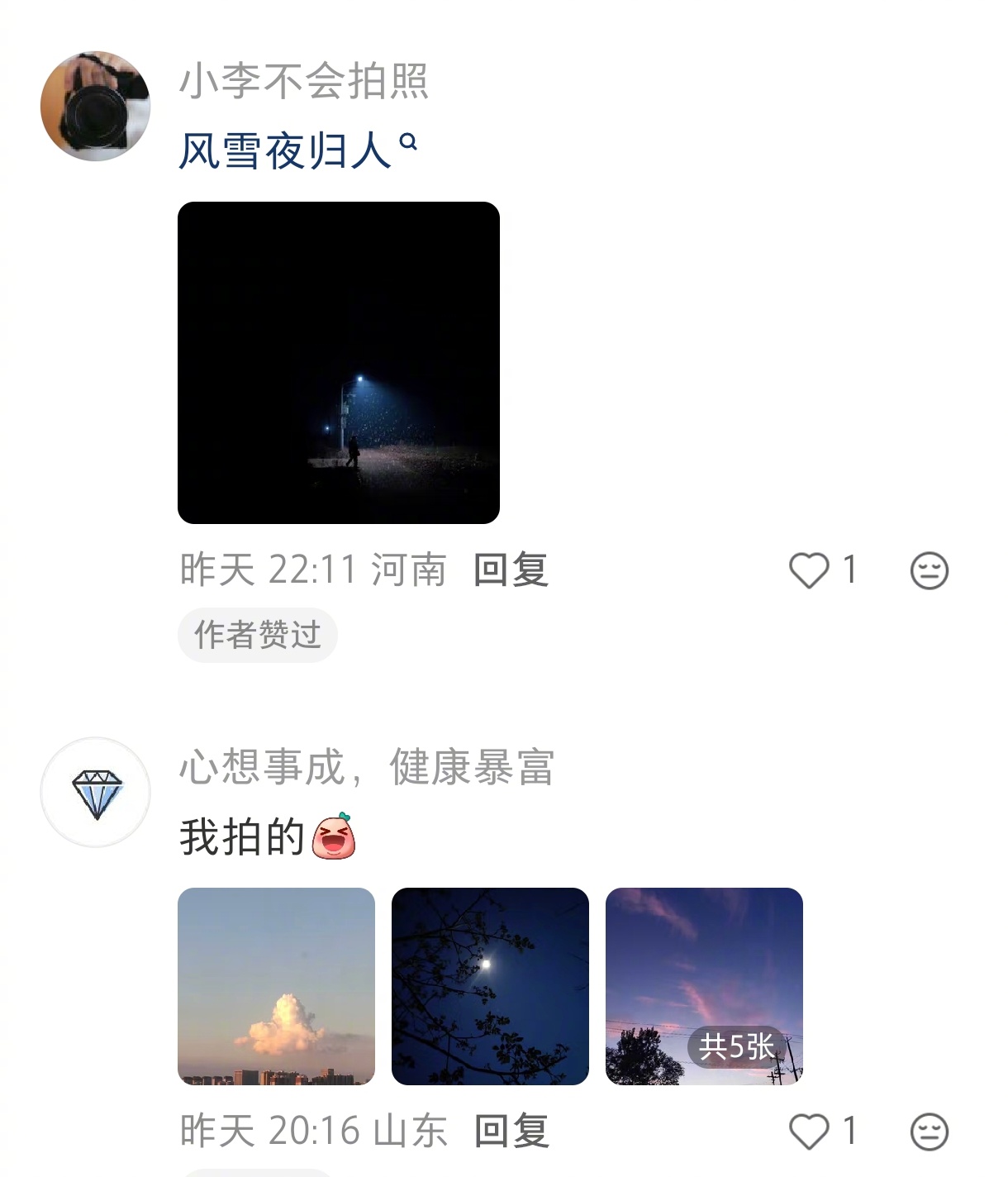Open 小李不会拍照's profile avatar
The height and width of the screenshot is (1177, 1008).
click(95, 106)
